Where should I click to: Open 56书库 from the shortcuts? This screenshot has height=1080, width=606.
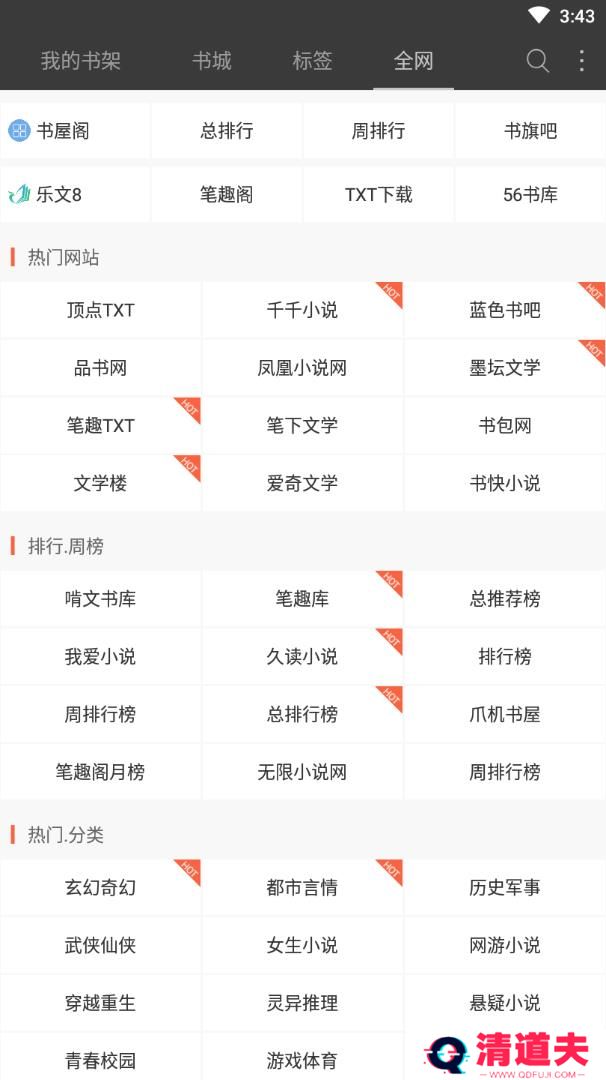point(530,194)
